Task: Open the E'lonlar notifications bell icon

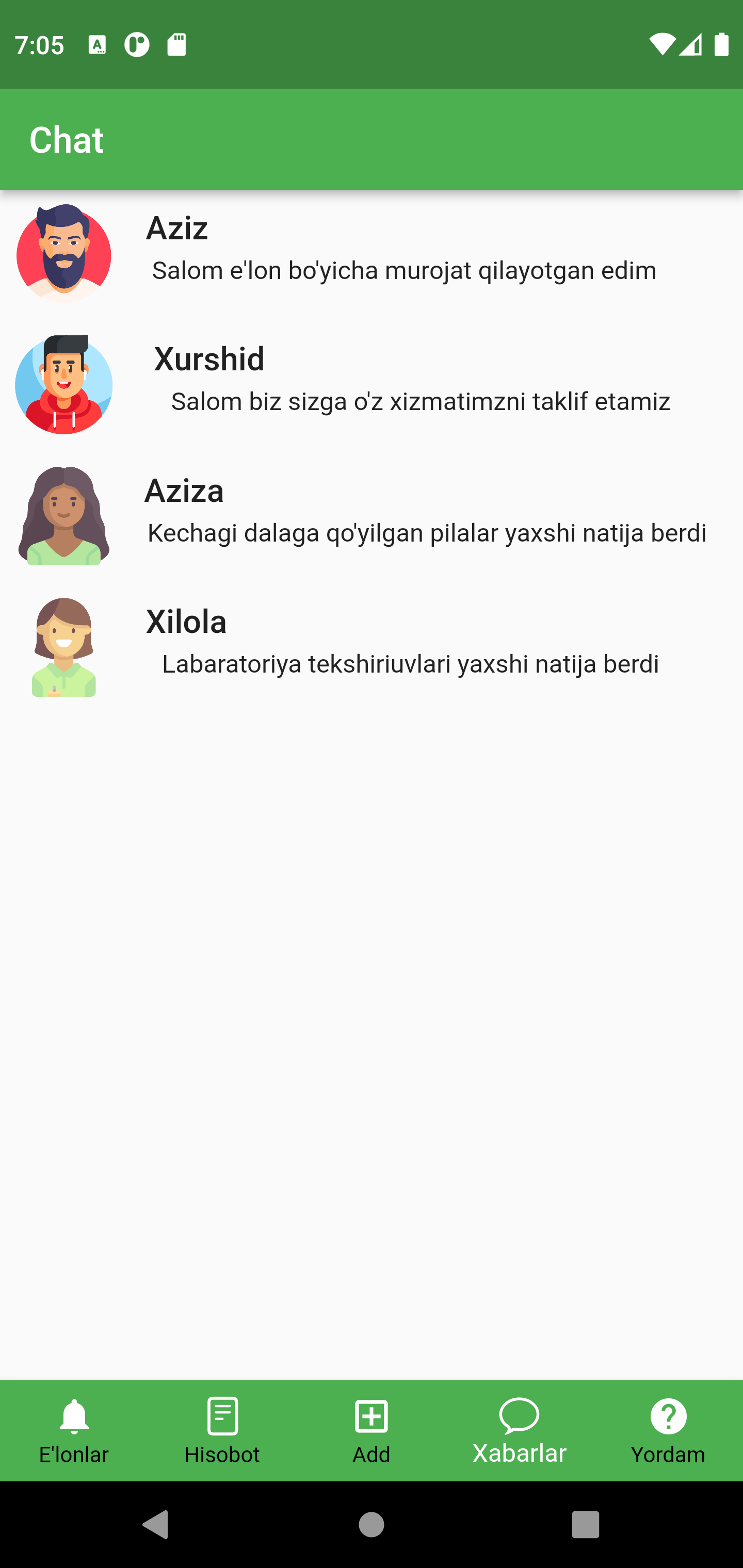Action: (73, 1416)
